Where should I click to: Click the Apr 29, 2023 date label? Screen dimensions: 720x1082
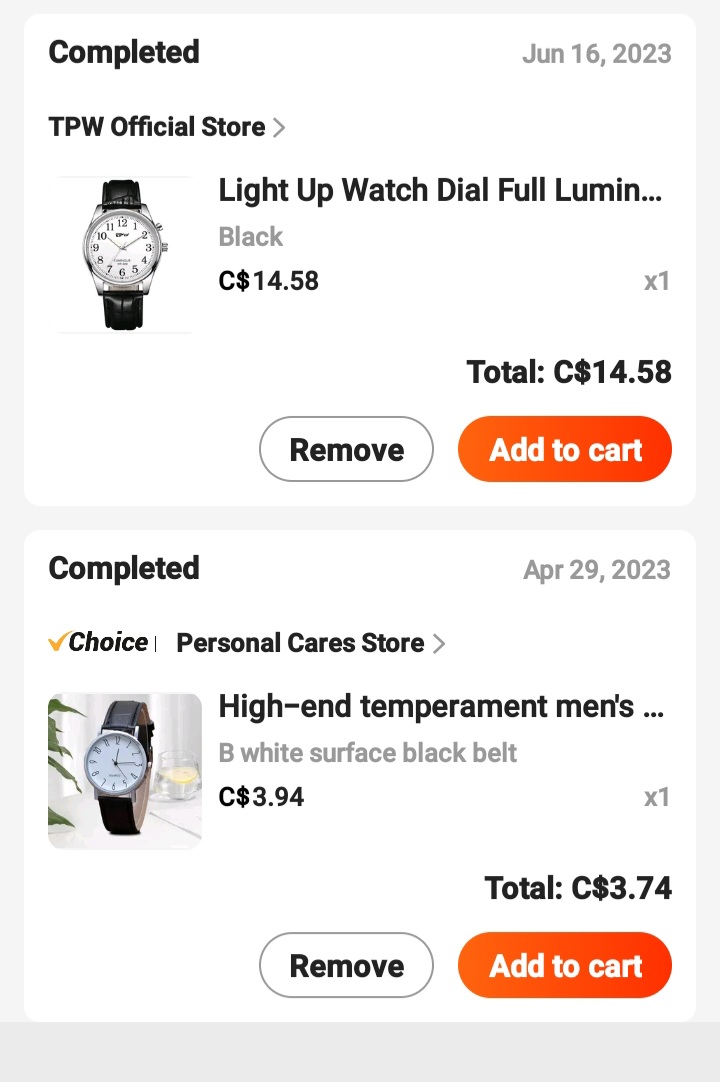point(597,569)
